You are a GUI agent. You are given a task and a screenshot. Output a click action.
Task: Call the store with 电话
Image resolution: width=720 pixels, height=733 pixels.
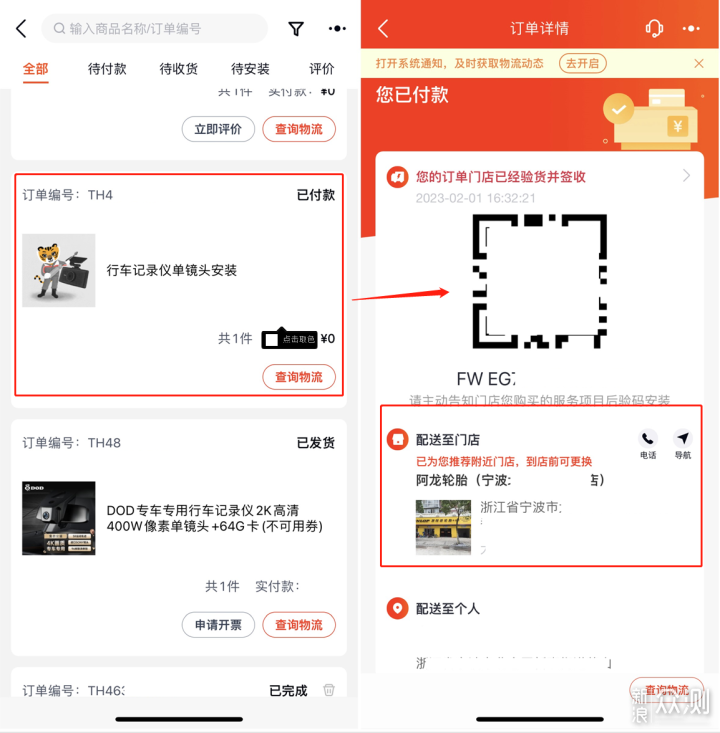(648, 443)
